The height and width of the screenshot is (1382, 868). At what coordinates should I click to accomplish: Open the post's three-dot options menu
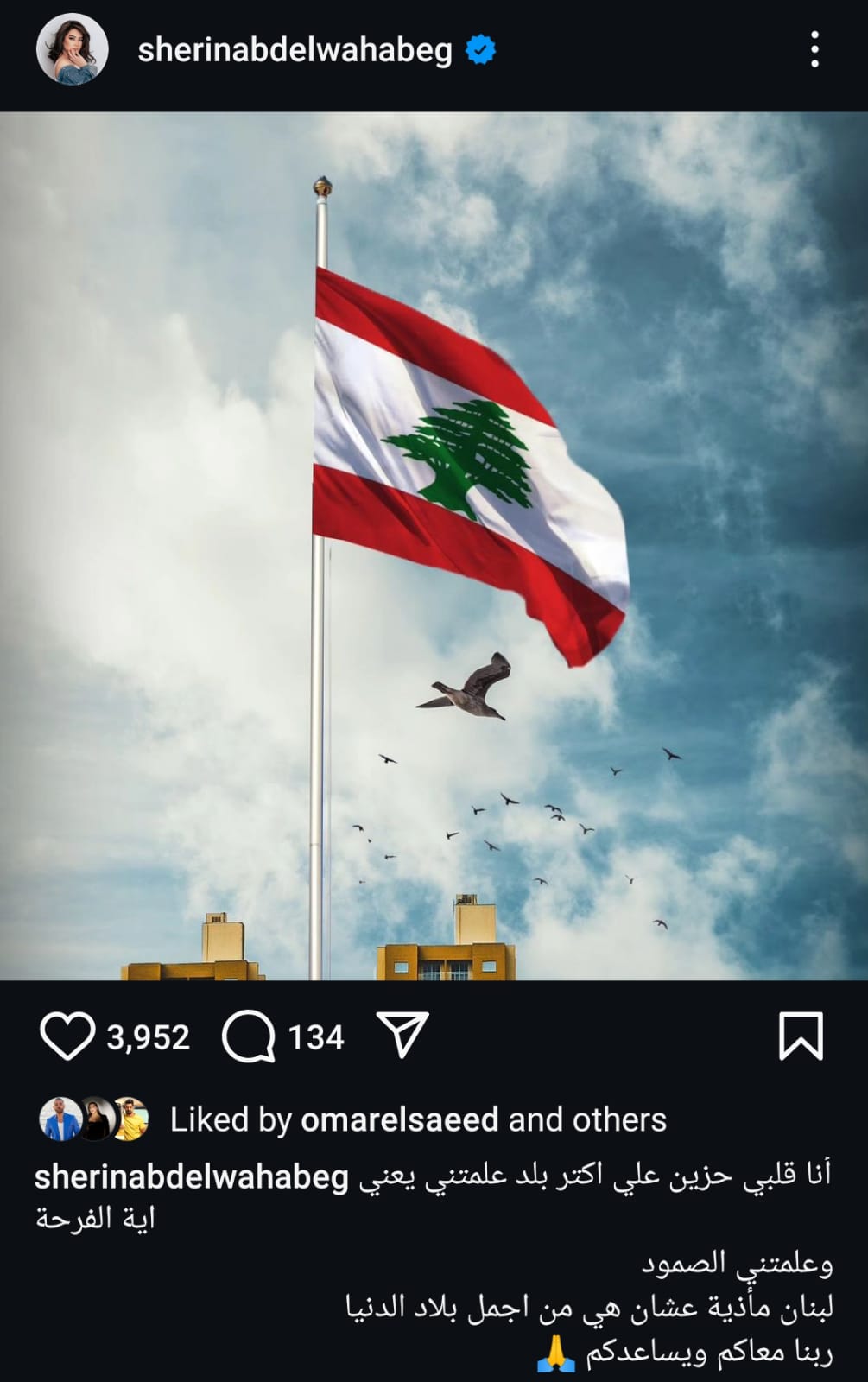coord(814,50)
